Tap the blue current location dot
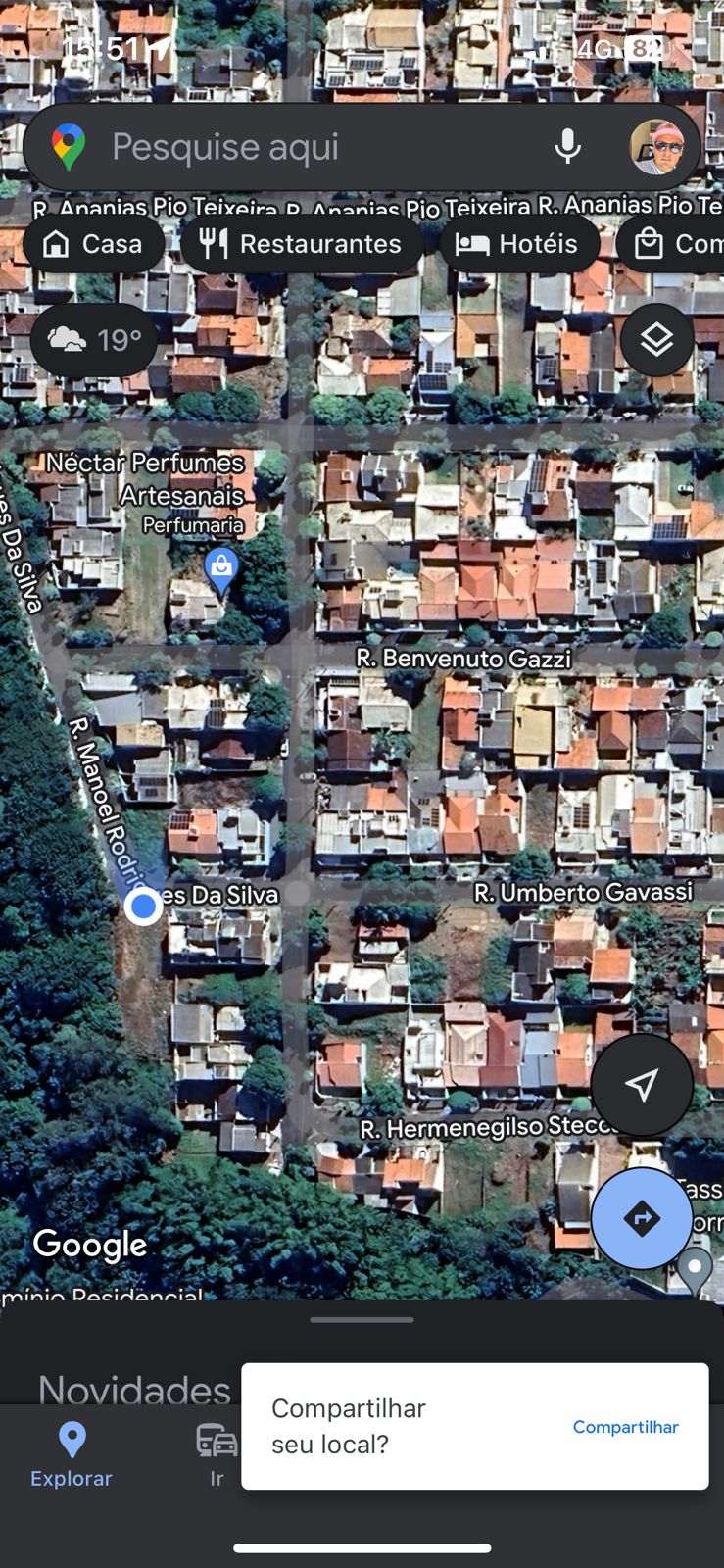Image resolution: width=724 pixels, height=1568 pixels. (144, 906)
